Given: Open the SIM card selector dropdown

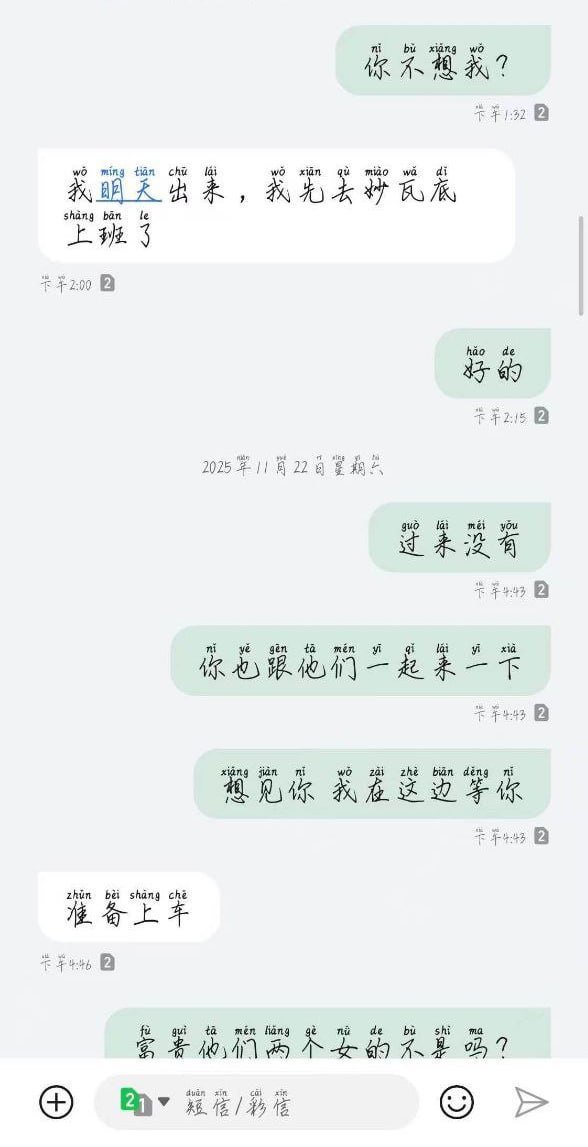Looking at the screenshot, I should click(145, 1102).
